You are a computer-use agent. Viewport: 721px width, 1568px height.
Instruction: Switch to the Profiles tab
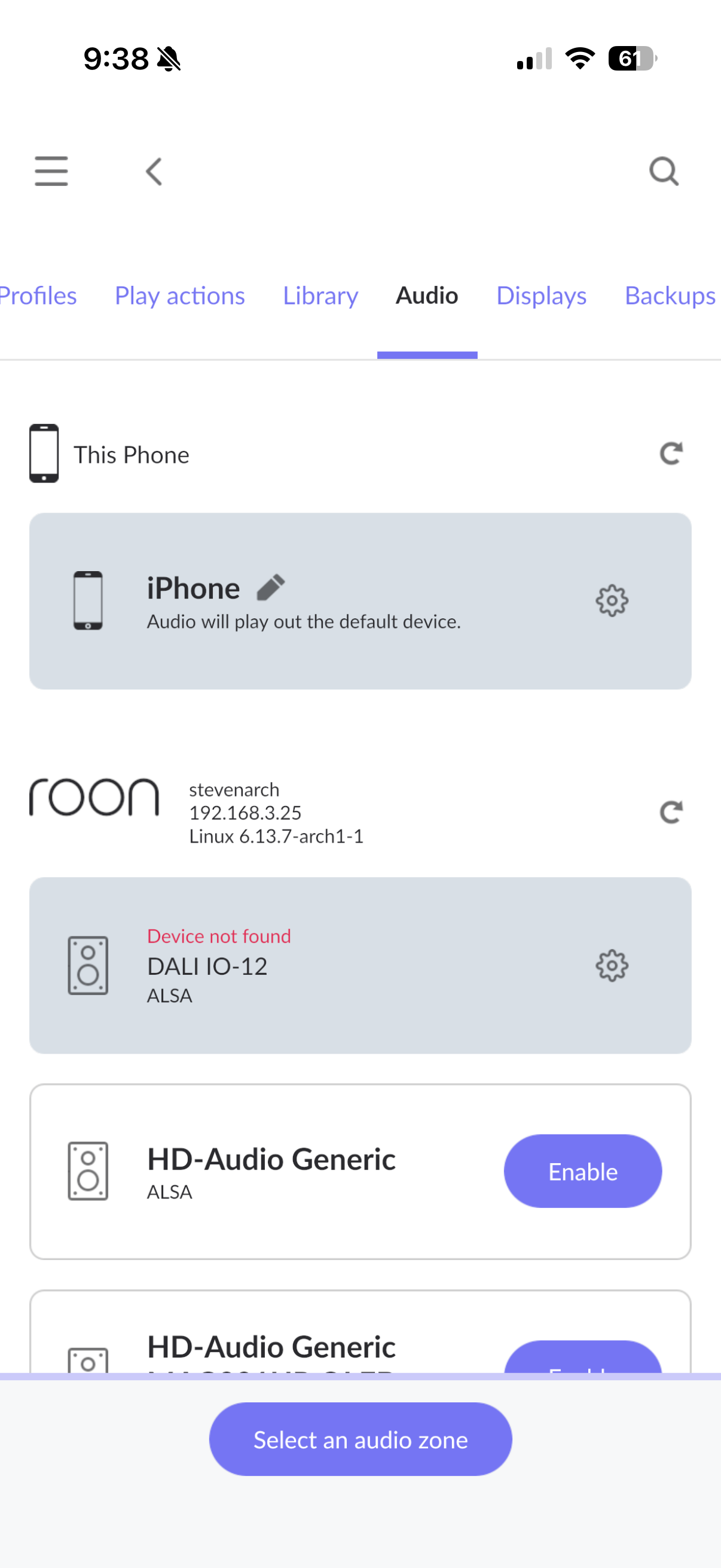(x=38, y=296)
